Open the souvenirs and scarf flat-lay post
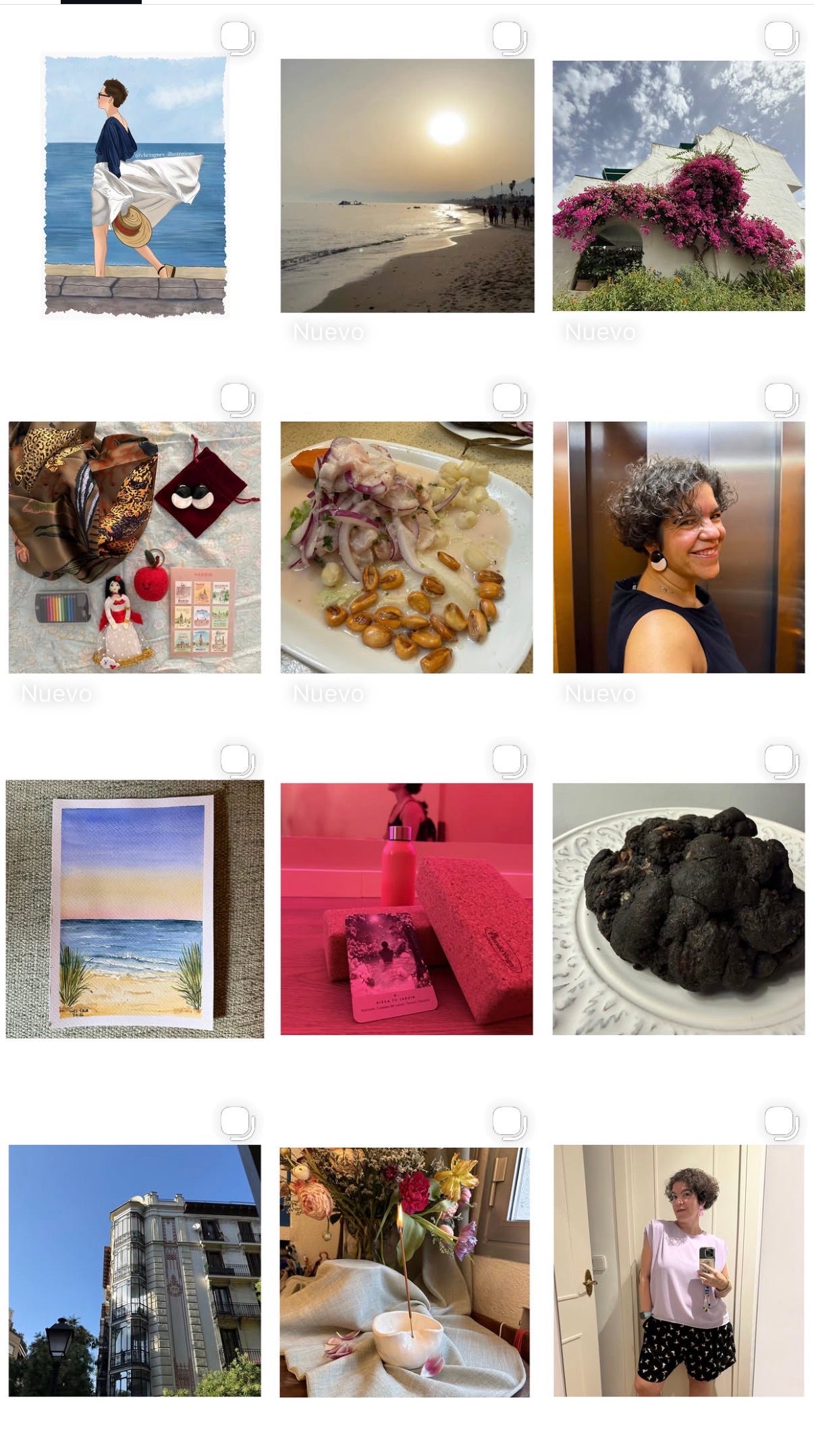Viewport: 814px width, 1456px height. 135,547
